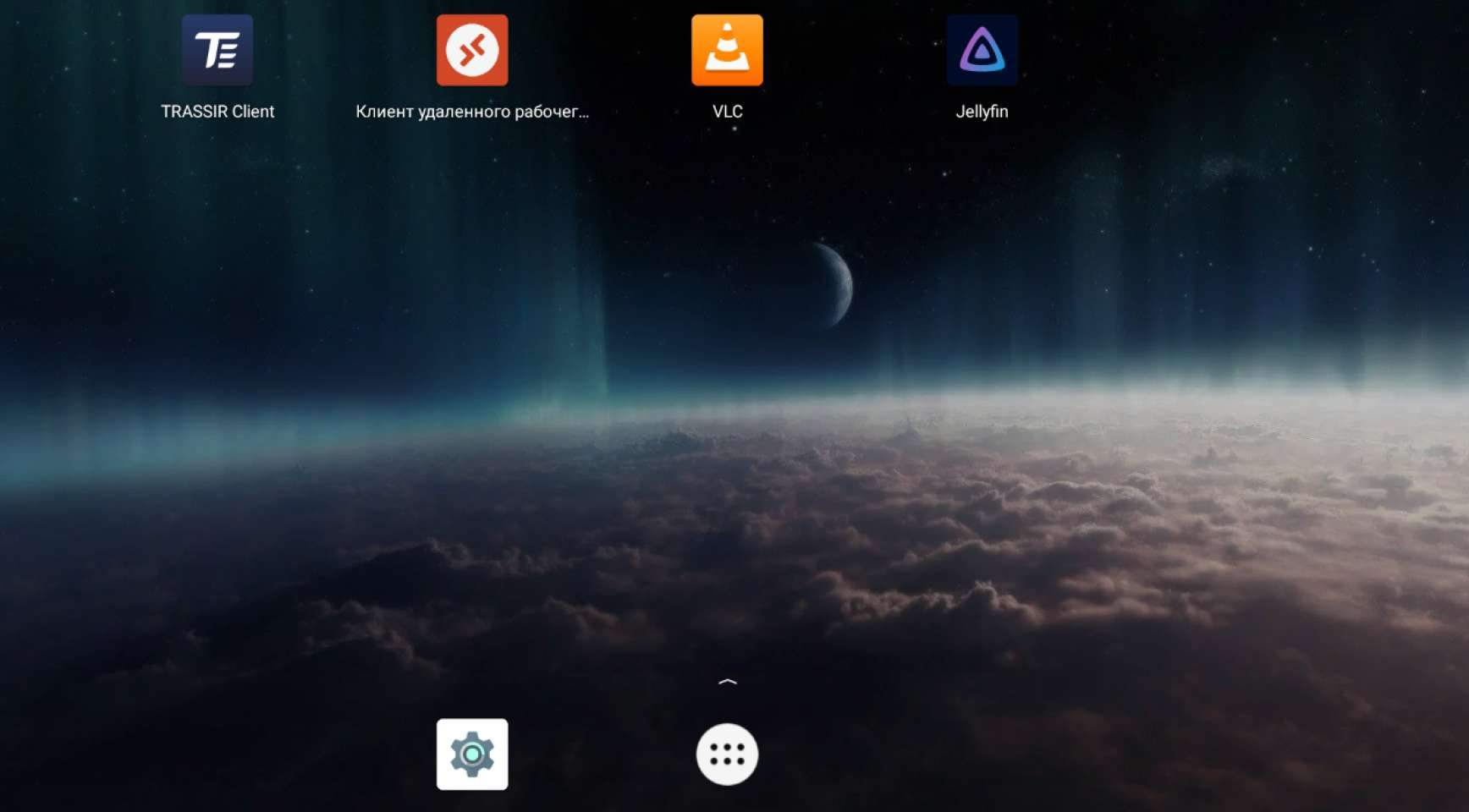Open the remote desktop client app
The width and height of the screenshot is (1469, 812).
point(472,51)
